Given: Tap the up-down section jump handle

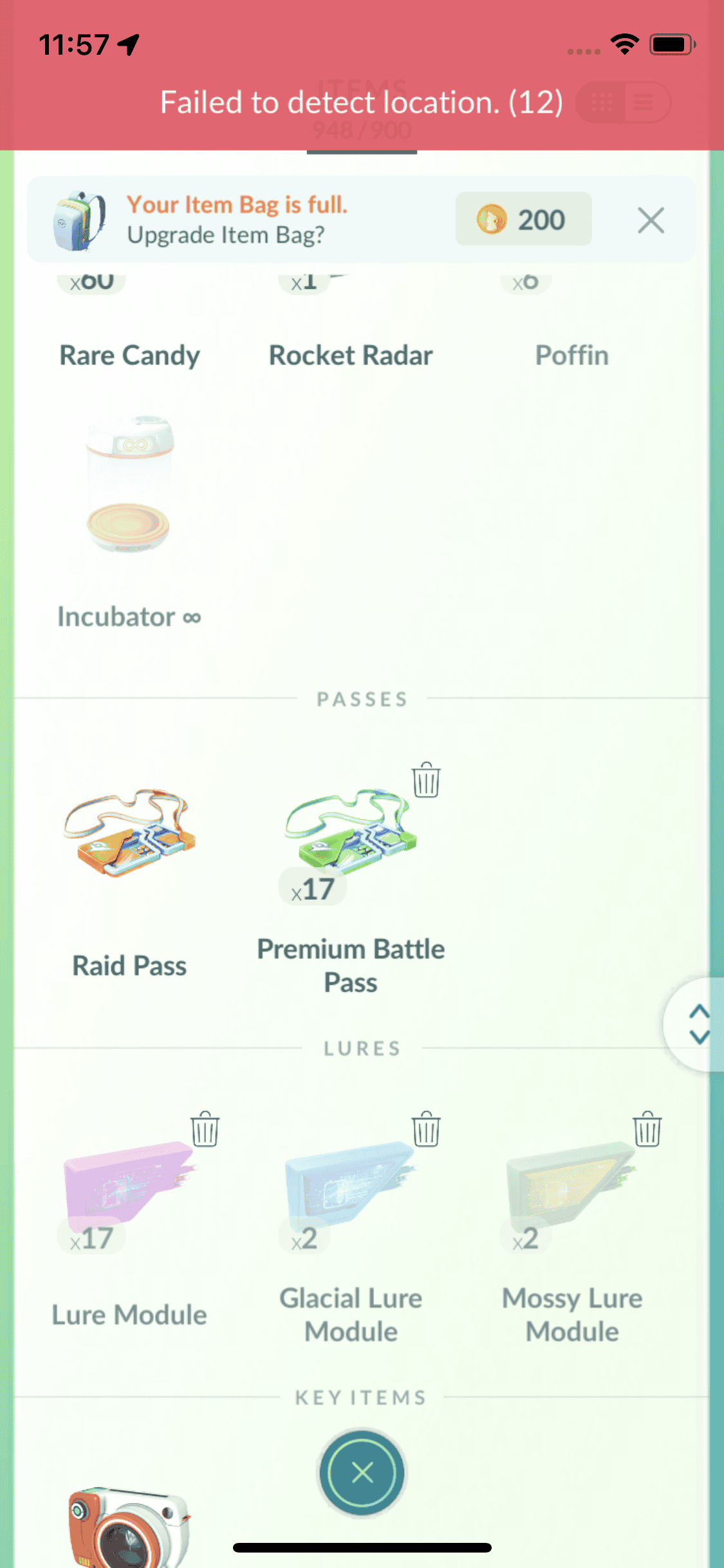Looking at the screenshot, I should coord(698,1023).
